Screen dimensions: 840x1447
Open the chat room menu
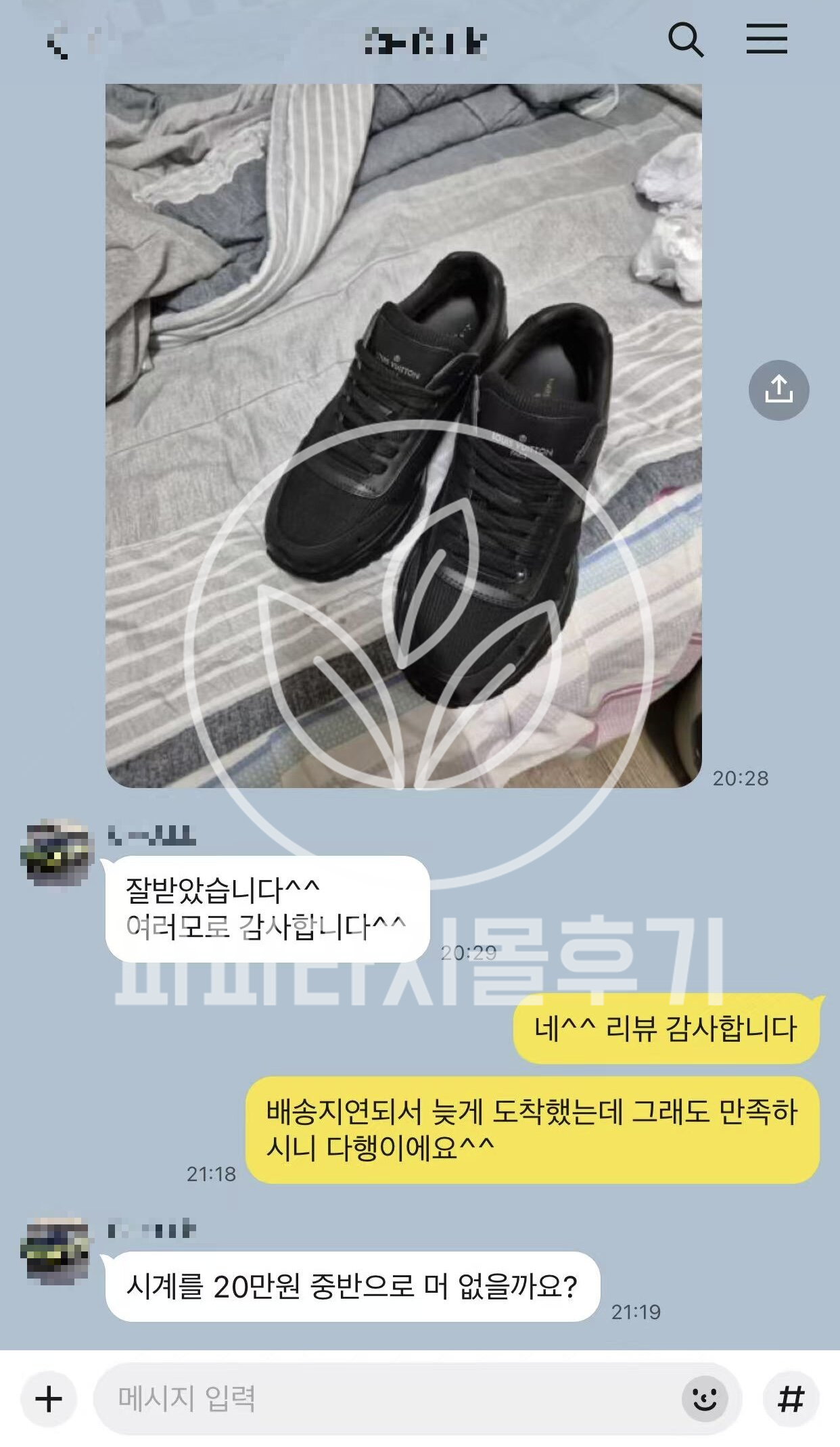(x=766, y=39)
